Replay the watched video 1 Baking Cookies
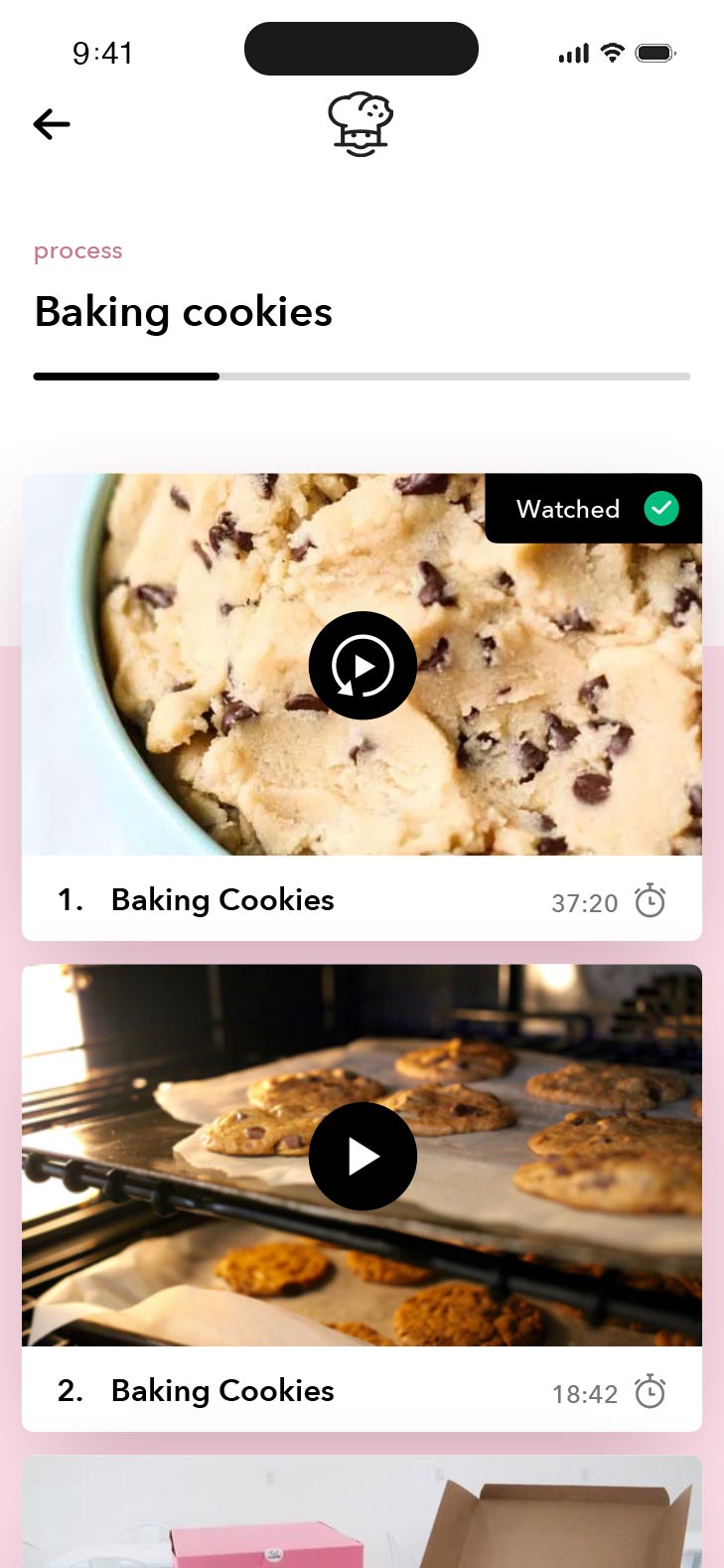 click(362, 665)
